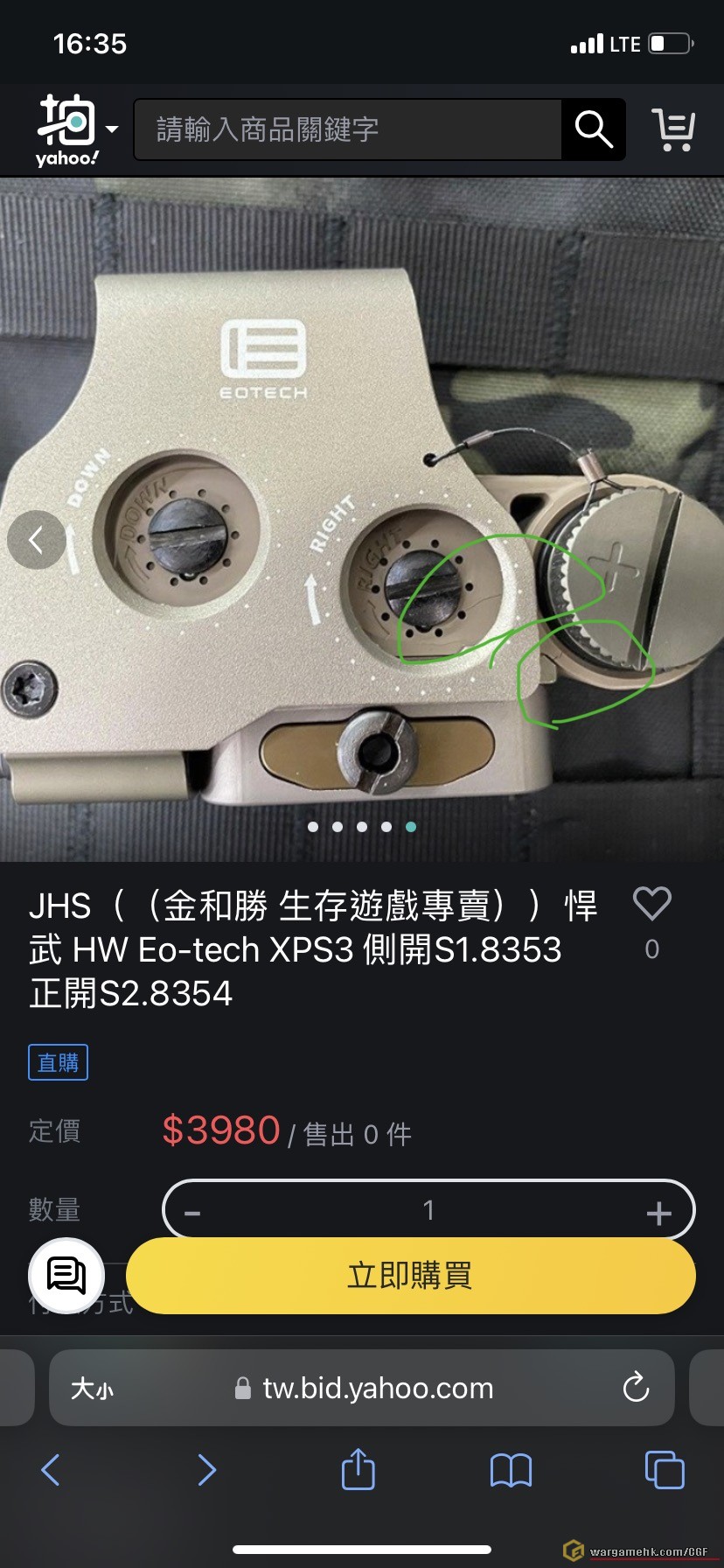The height and width of the screenshot is (1568, 724).
Task: Open the shopping cart
Action: click(672, 129)
